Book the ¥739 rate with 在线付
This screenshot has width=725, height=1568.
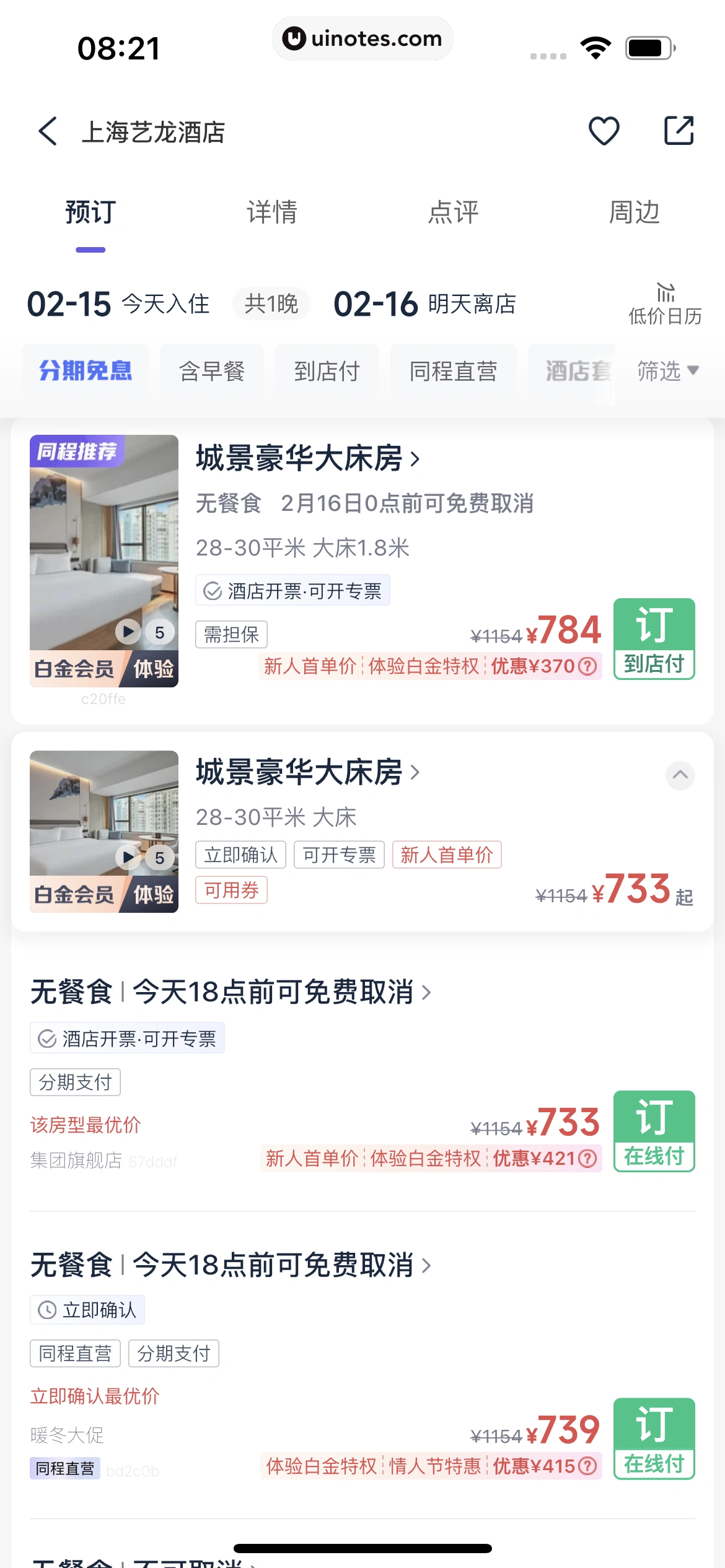pyautogui.click(x=654, y=1438)
